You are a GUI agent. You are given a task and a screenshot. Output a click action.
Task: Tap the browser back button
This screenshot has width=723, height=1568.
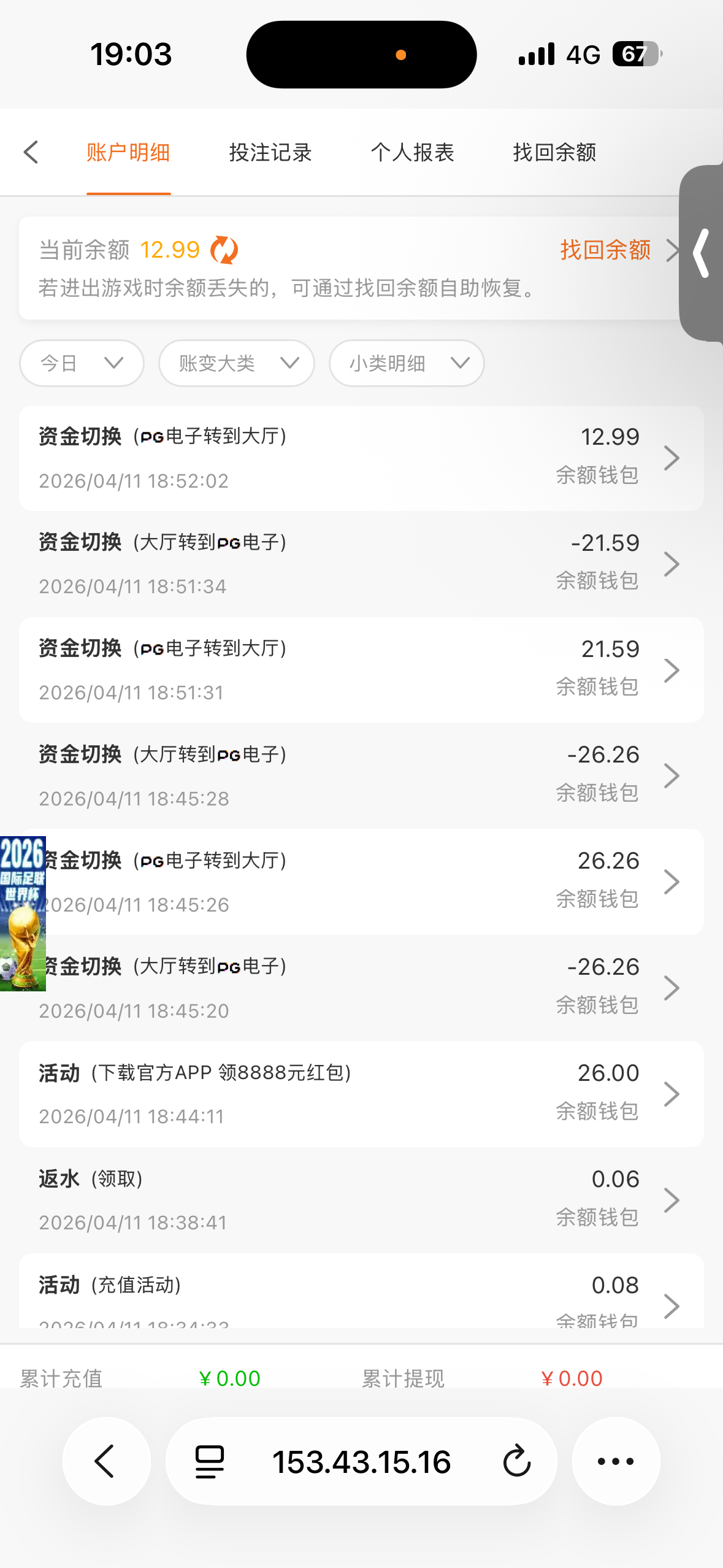pos(106,1461)
